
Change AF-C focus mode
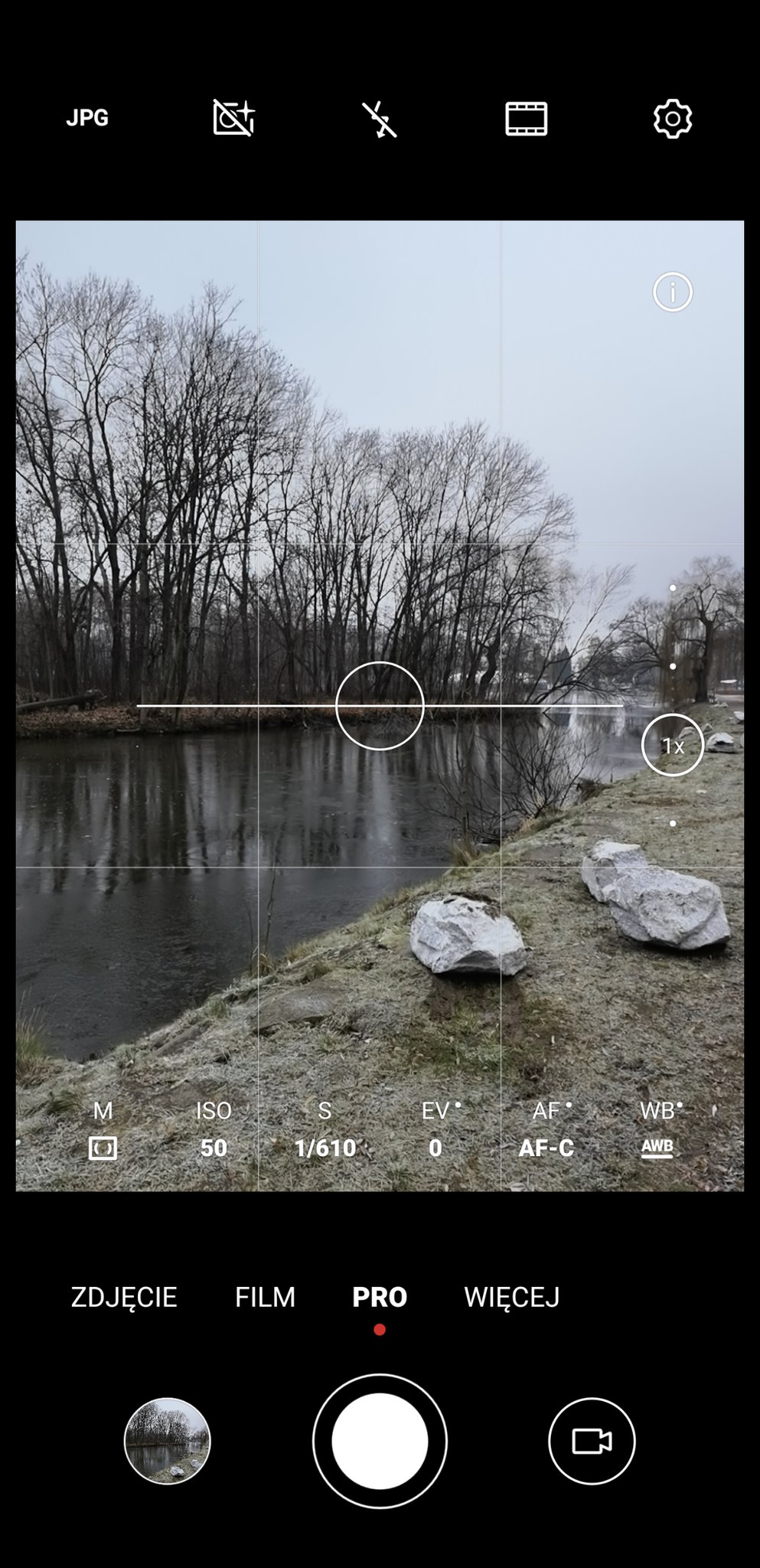pyautogui.click(x=546, y=1131)
